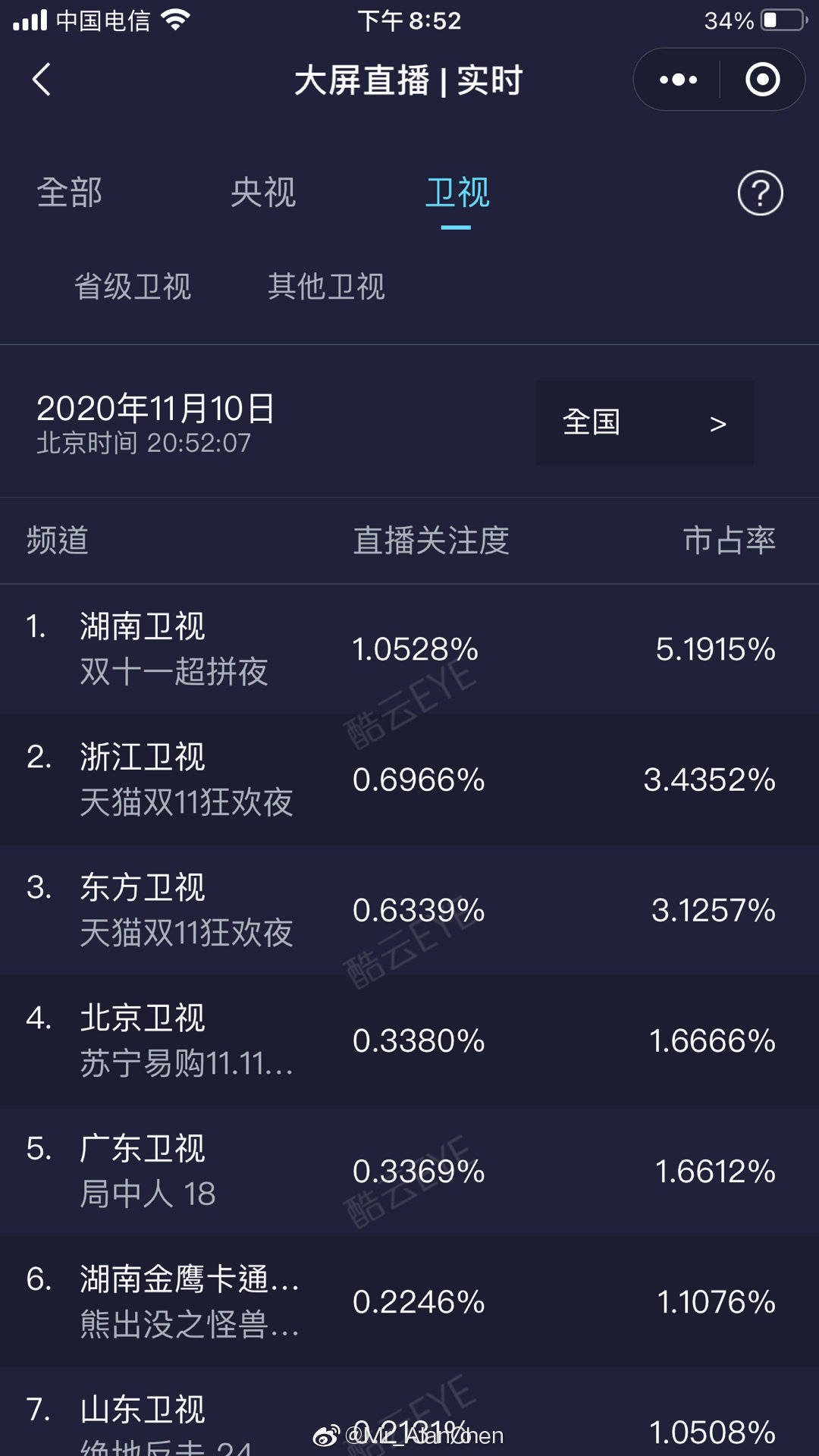Open the 全国 region selector

point(645,423)
